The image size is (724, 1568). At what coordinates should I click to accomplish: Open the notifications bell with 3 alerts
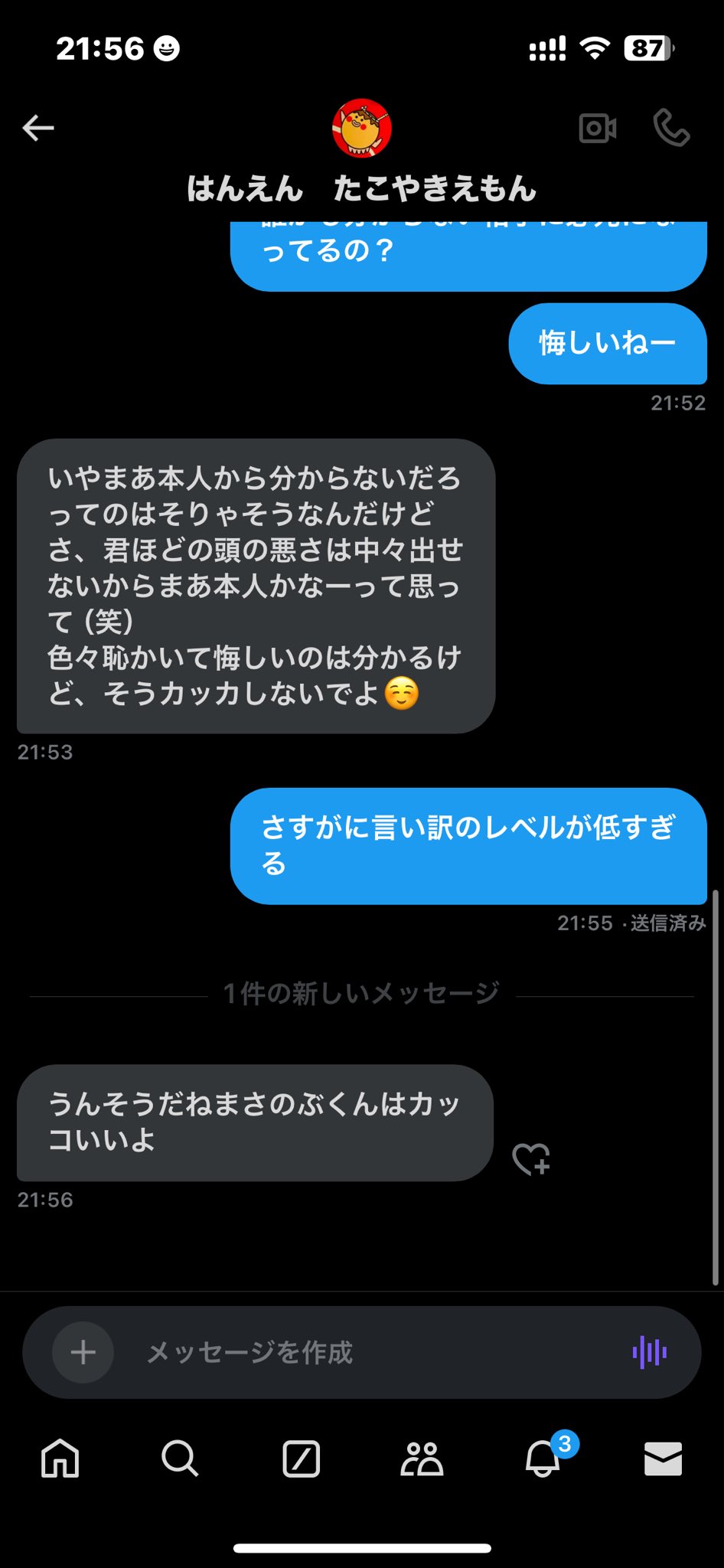pyautogui.click(x=543, y=1458)
